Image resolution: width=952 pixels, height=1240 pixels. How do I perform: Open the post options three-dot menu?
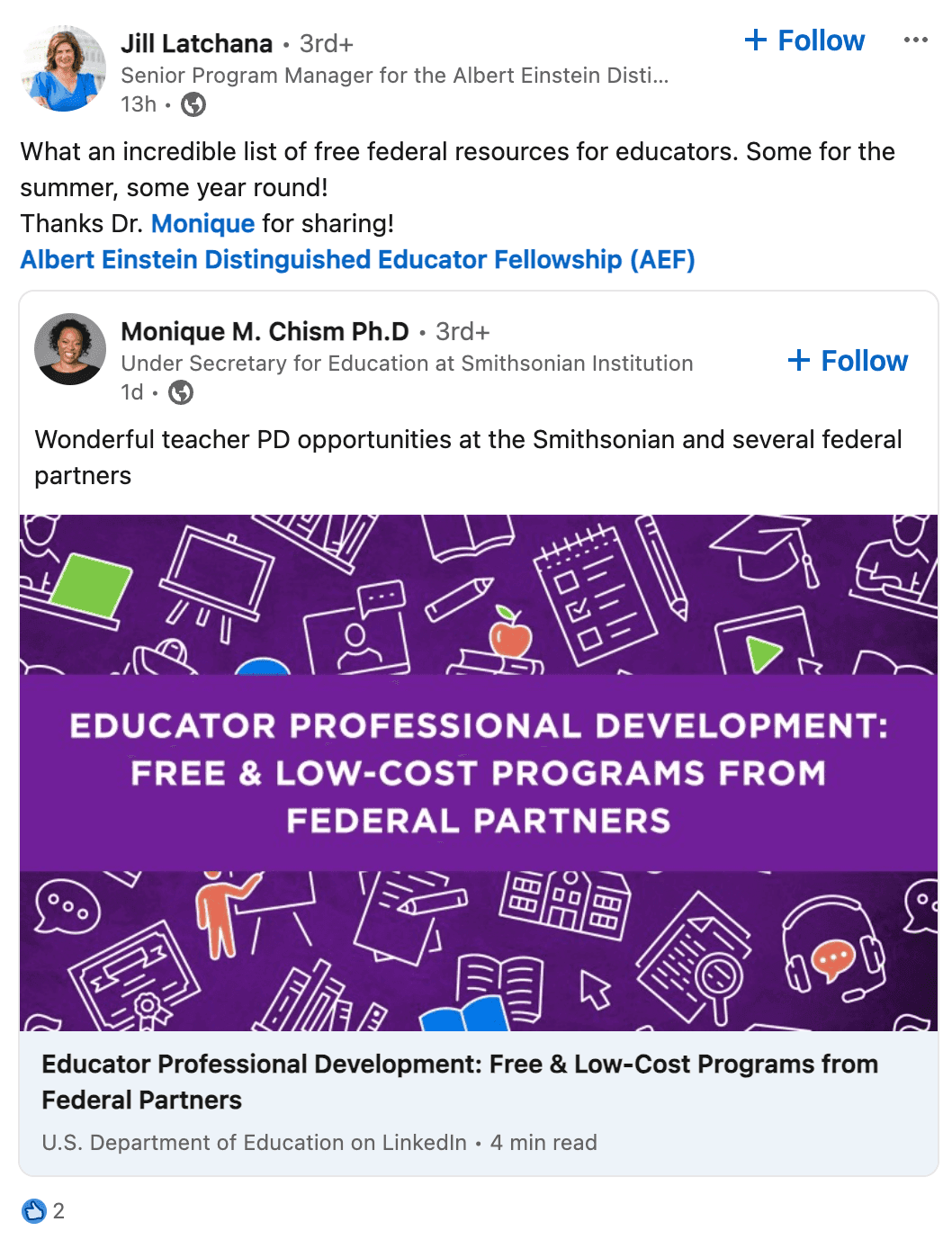coord(919,39)
